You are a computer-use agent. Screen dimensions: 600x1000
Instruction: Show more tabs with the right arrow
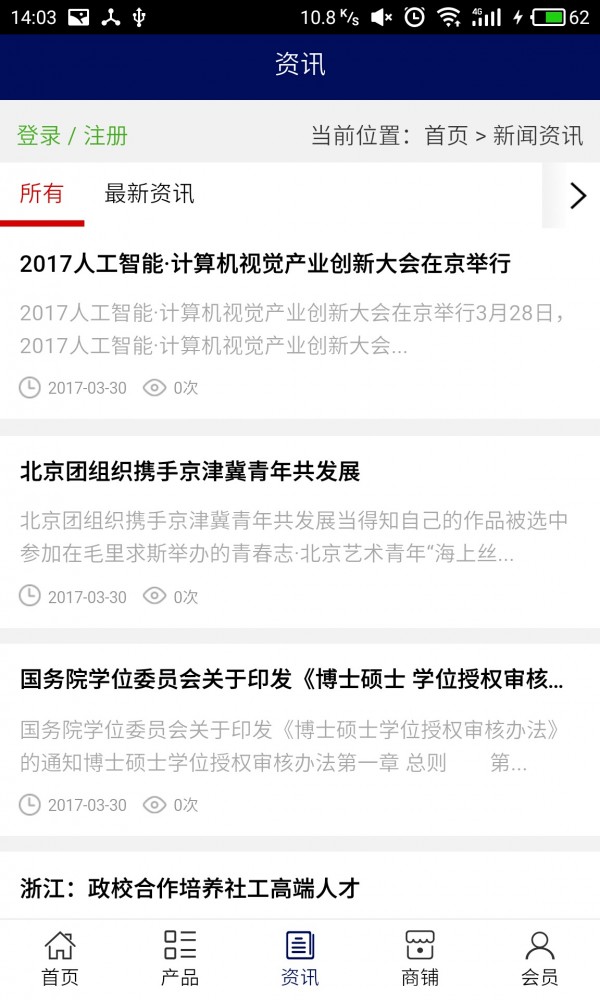[577, 195]
